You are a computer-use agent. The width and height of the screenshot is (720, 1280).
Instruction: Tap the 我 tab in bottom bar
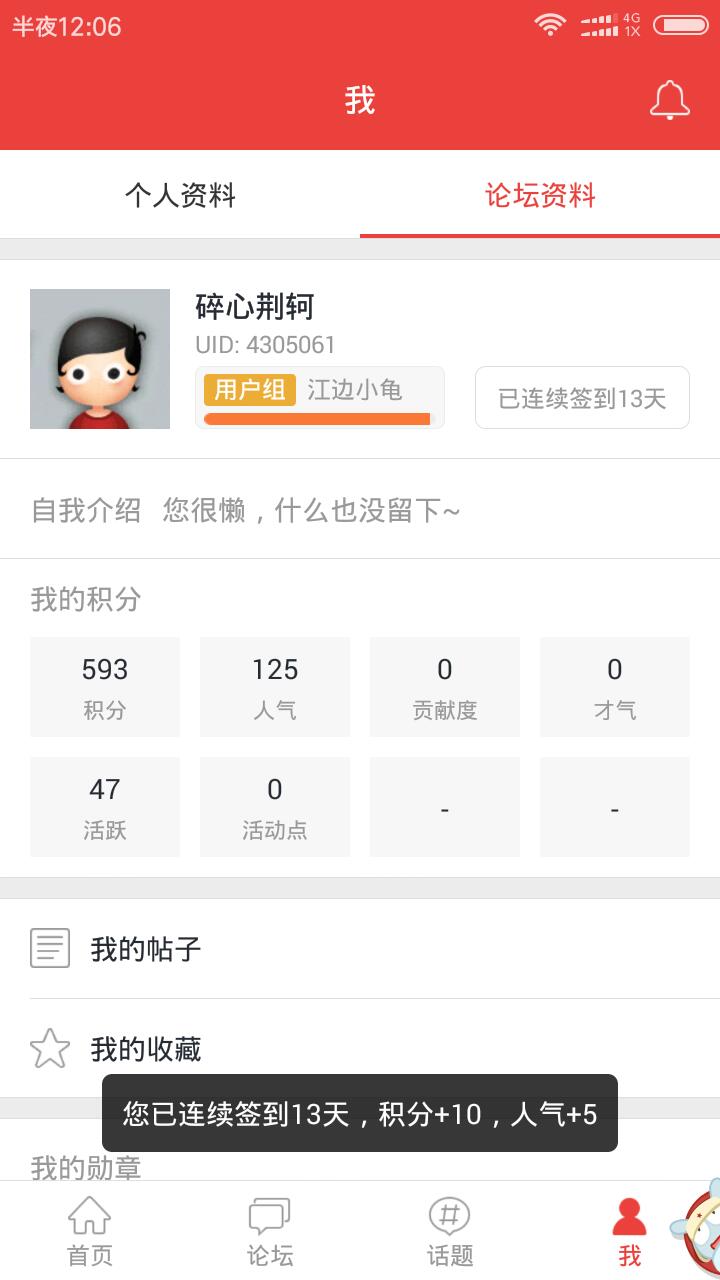629,1232
